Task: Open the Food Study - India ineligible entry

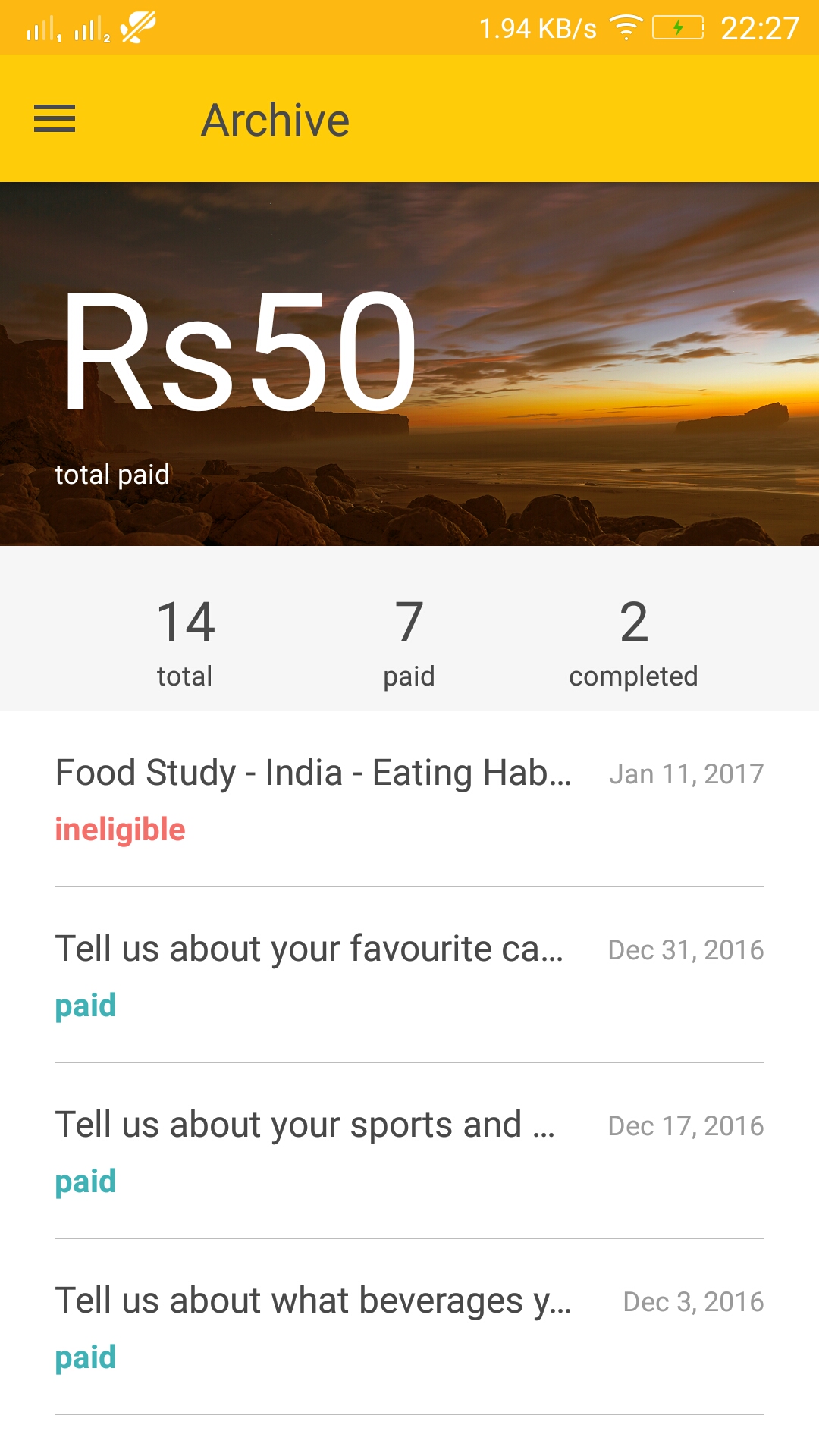Action: pos(409,799)
